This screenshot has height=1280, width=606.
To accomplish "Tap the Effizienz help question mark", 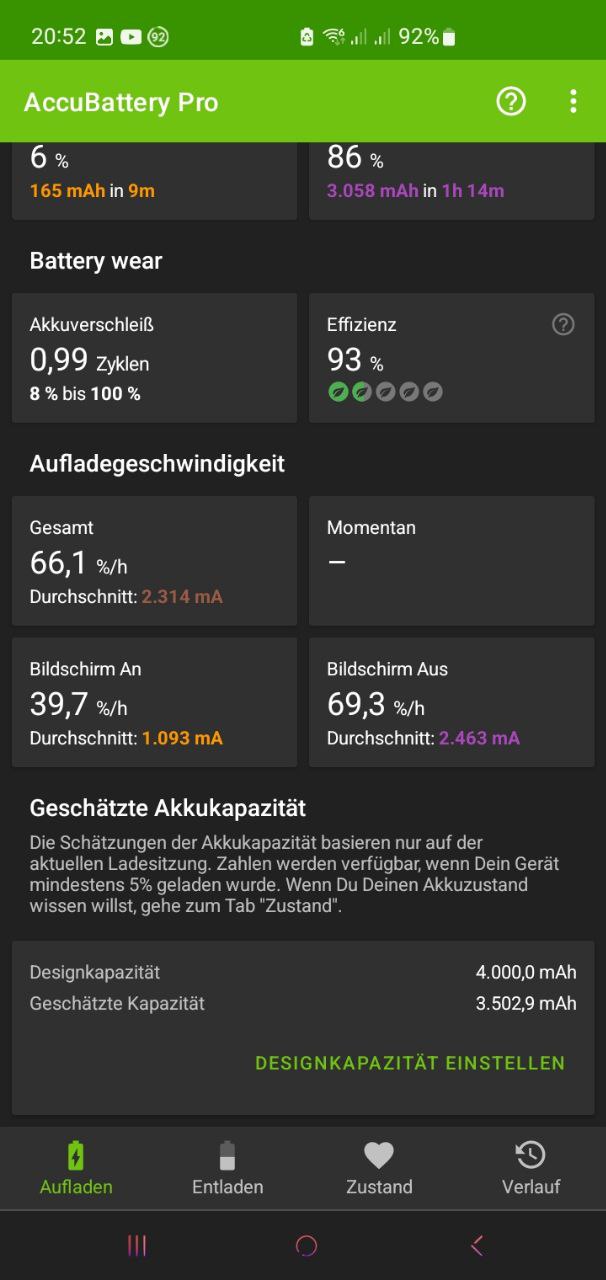I will tap(563, 324).
